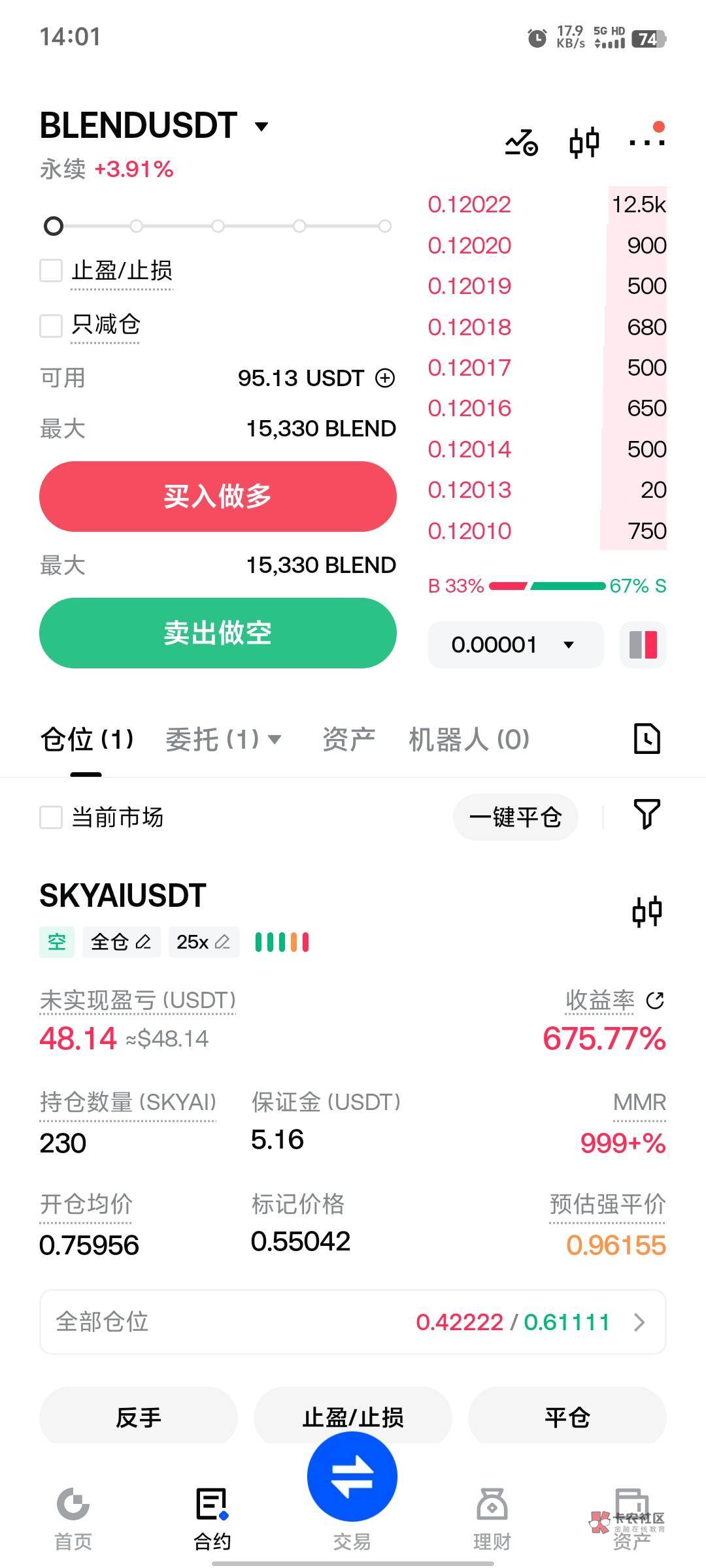Image resolution: width=706 pixels, height=1568 pixels.
Task: Switch to the 资产 tab in positions panel
Action: pyautogui.click(x=348, y=740)
